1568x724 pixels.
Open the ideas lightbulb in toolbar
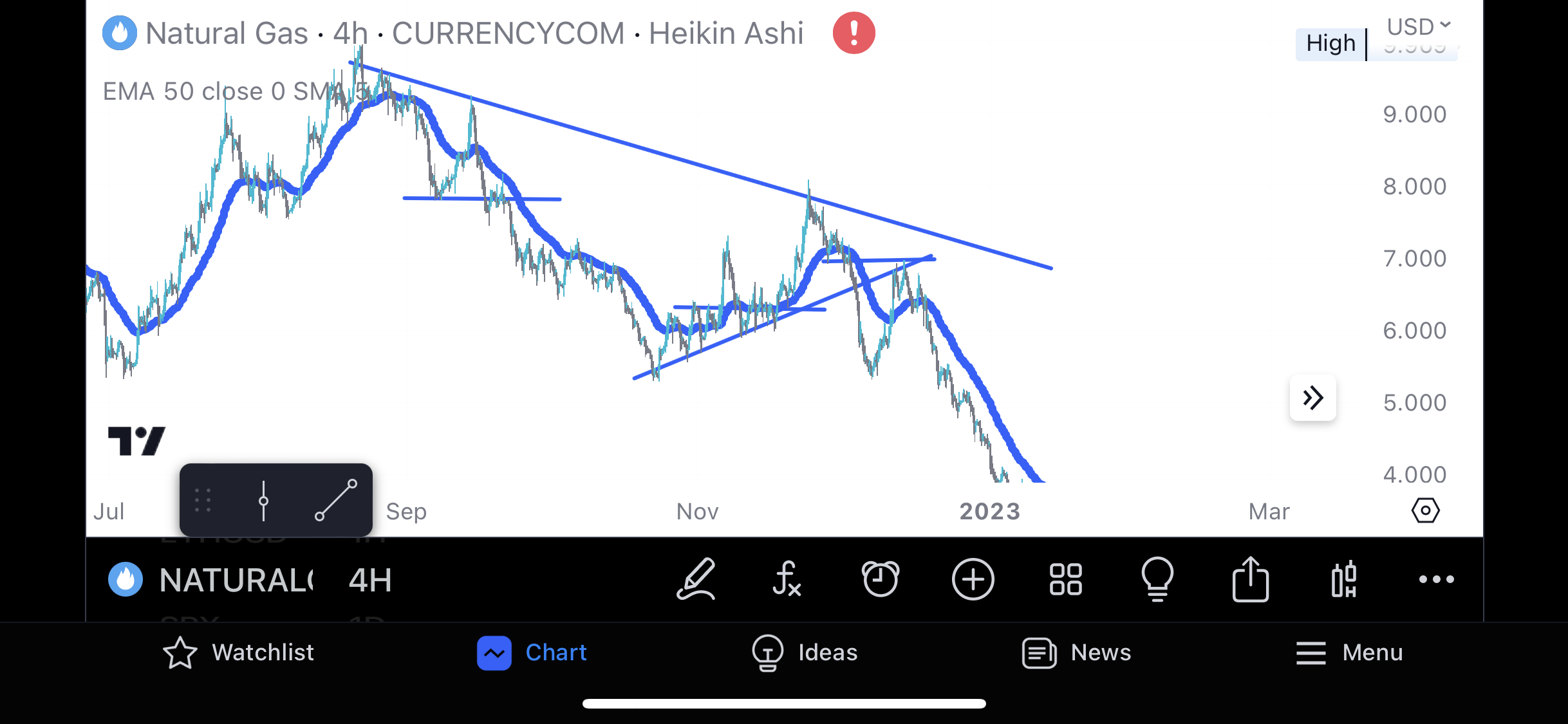click(x=1157, y=579)
